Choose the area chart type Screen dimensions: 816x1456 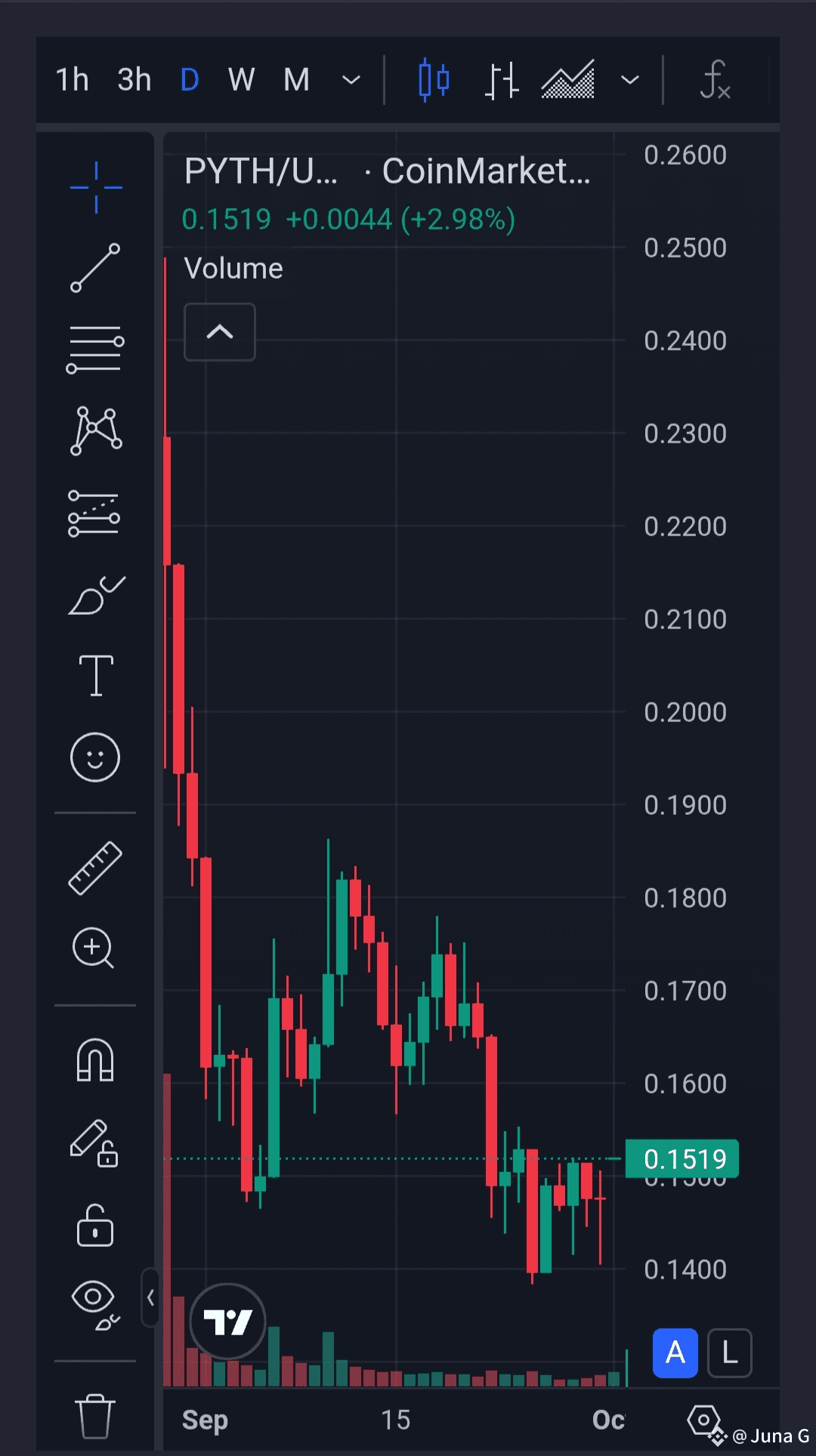568,79
